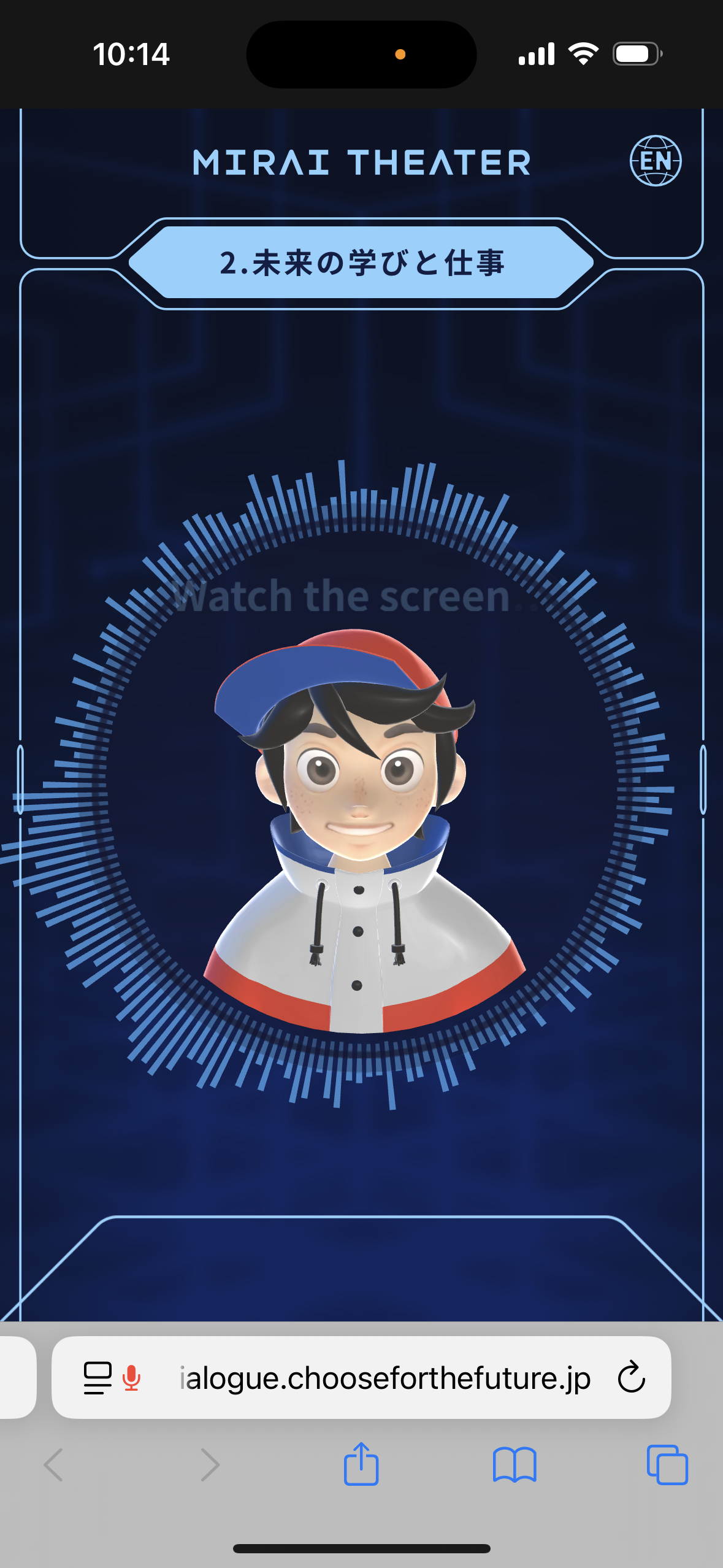Open the page settings reader menu
Screen dimensions: 723x1568
coord(98,1378)
